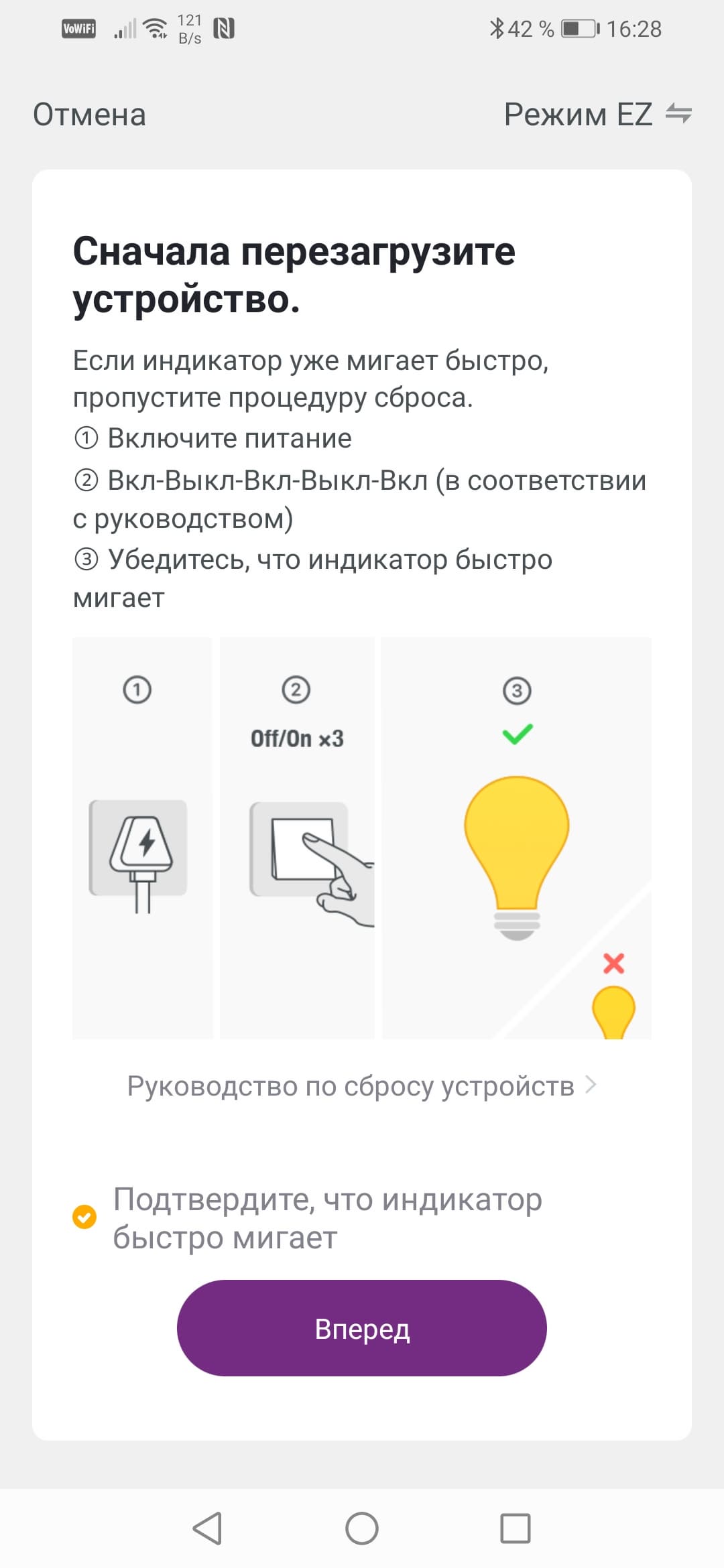Viewport: 724px width, 1568px height.
Task: Continue with the Вперед button
Action: (362, 1328)
